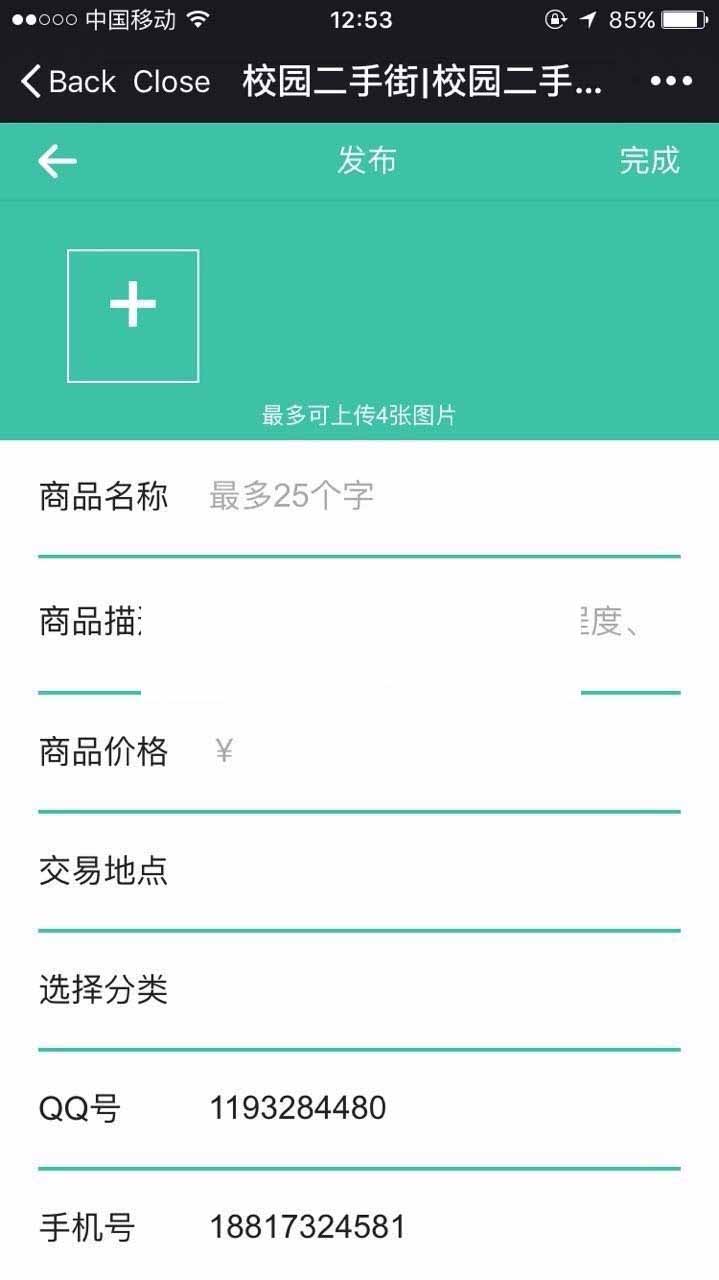
Task: Tap the white back arrow in green header
Action: coord(57,161)
